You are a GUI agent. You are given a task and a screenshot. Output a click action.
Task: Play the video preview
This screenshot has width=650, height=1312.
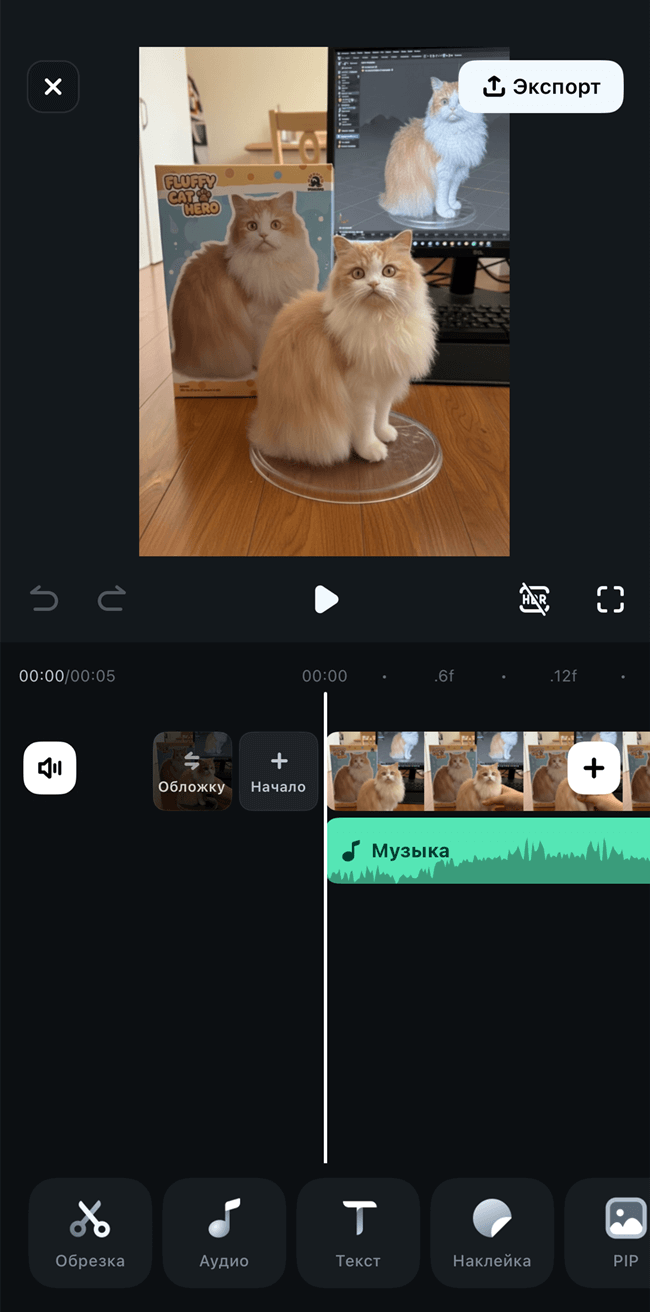pyautogui.click(x=325, y=599)
